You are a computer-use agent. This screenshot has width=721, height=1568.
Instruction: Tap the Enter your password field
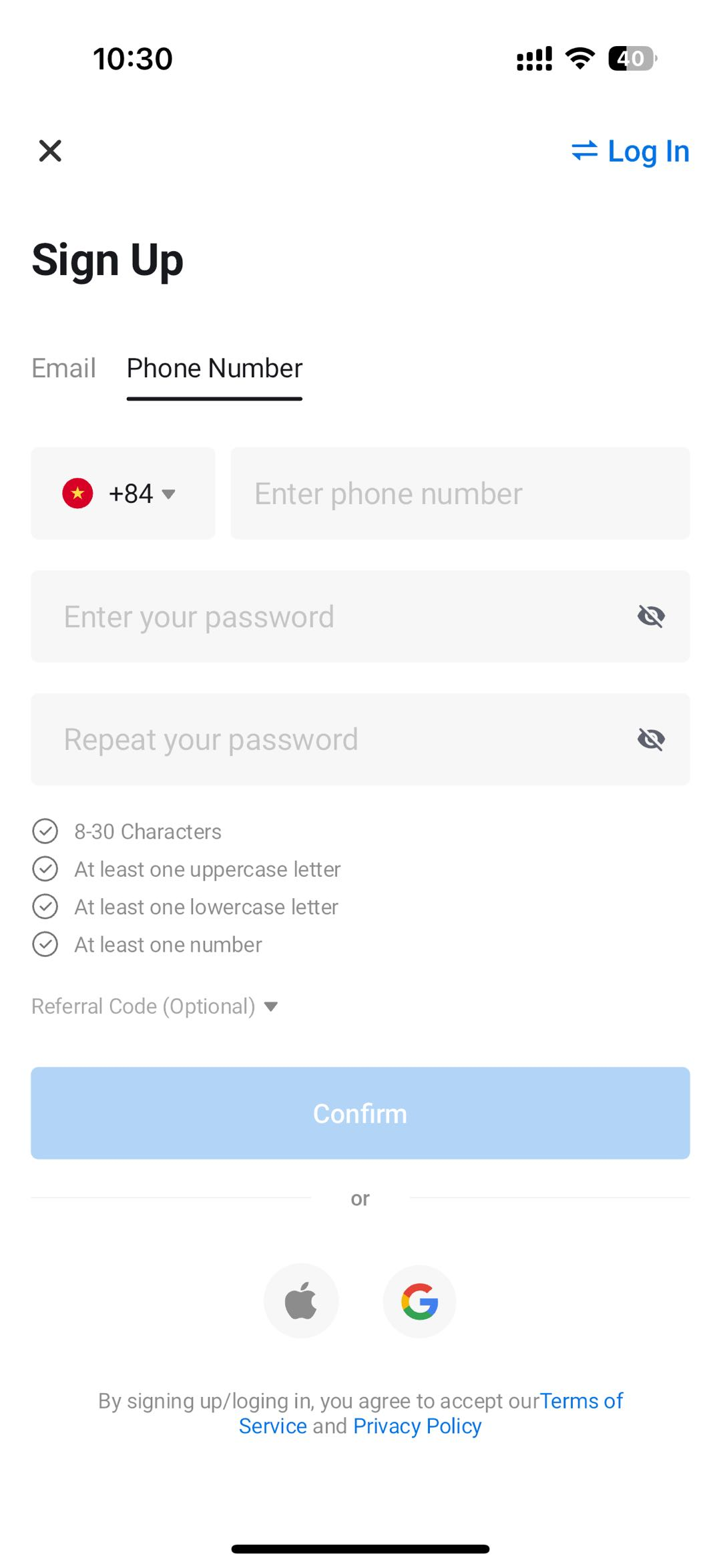(x=334, y=616)
